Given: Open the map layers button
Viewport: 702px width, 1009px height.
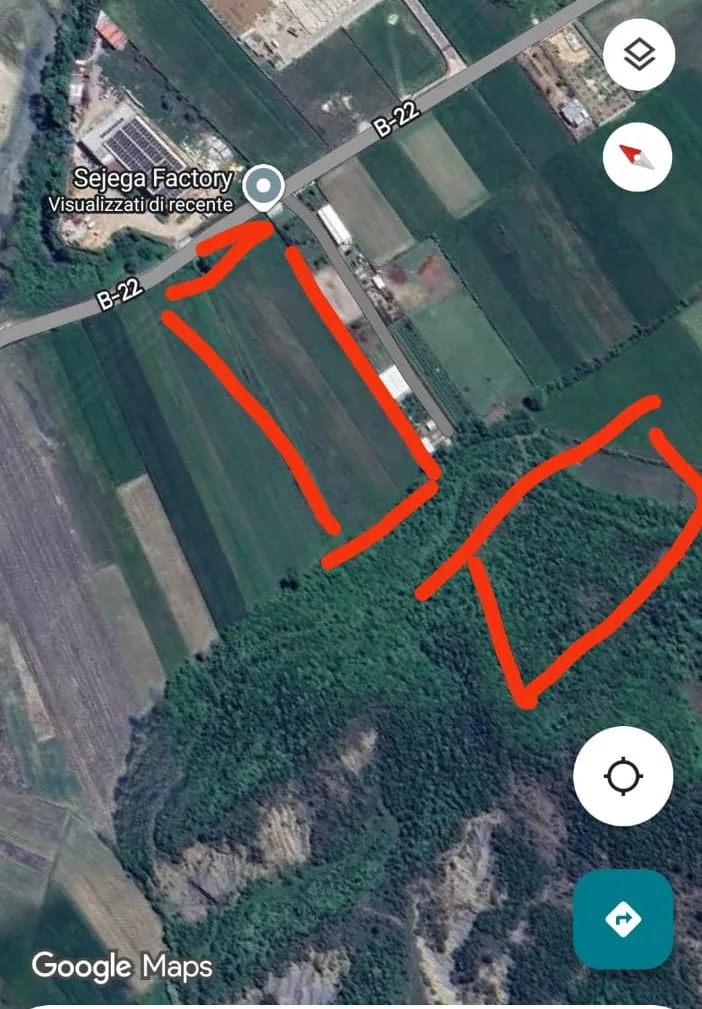Looking at the screenshot, I should (x=639, y=54).
